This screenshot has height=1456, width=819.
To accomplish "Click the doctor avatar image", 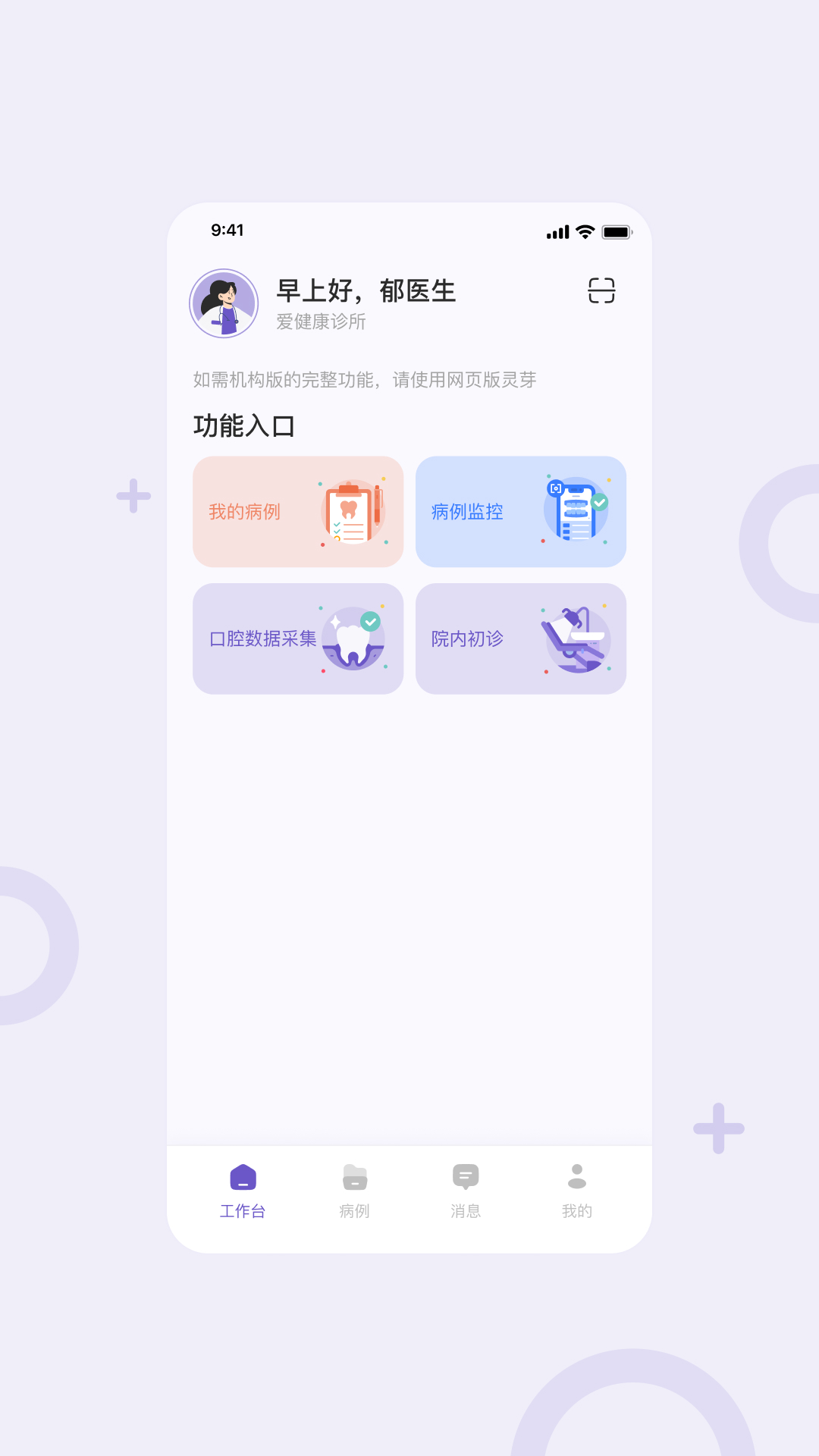I will pyautogui.click(x=224, y=303).
